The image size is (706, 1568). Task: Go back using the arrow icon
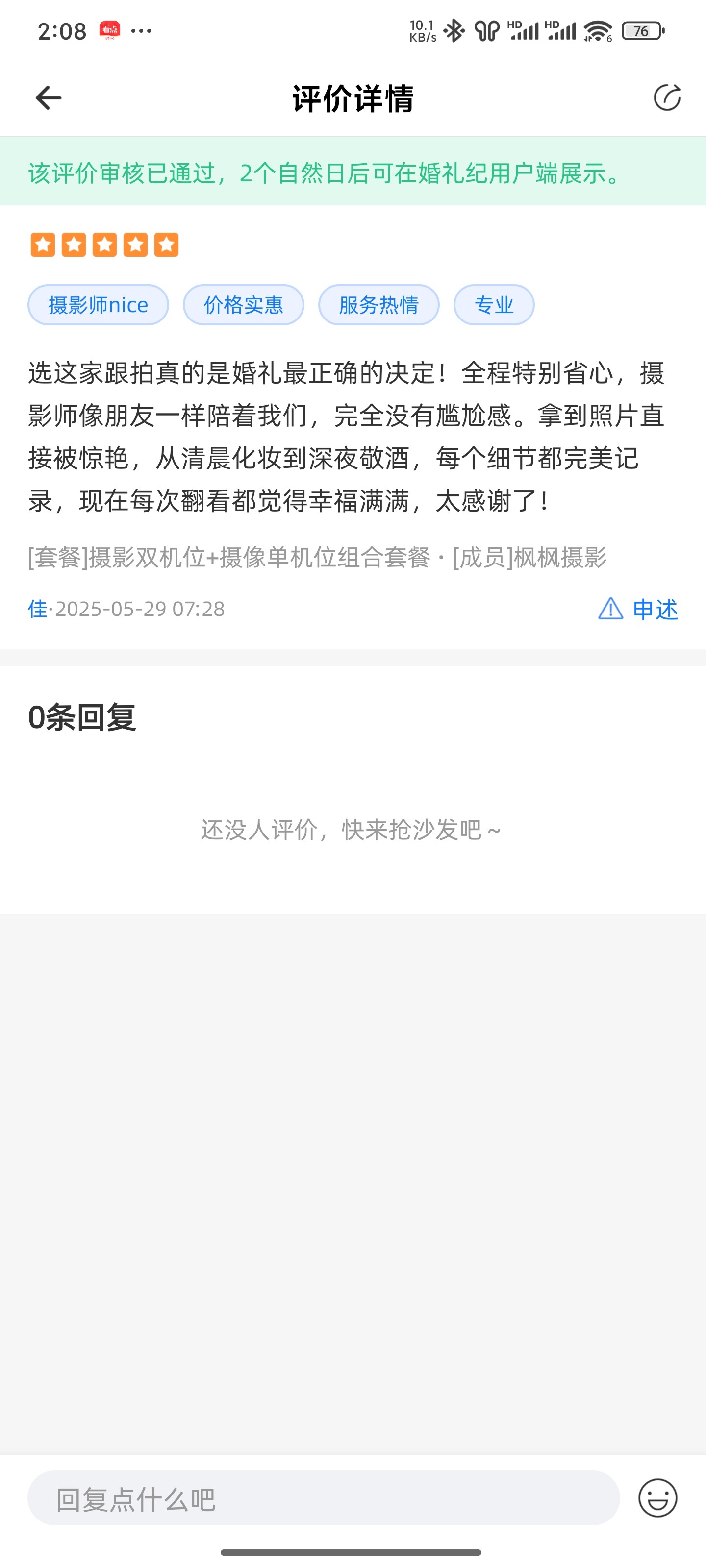pos(49,98)
